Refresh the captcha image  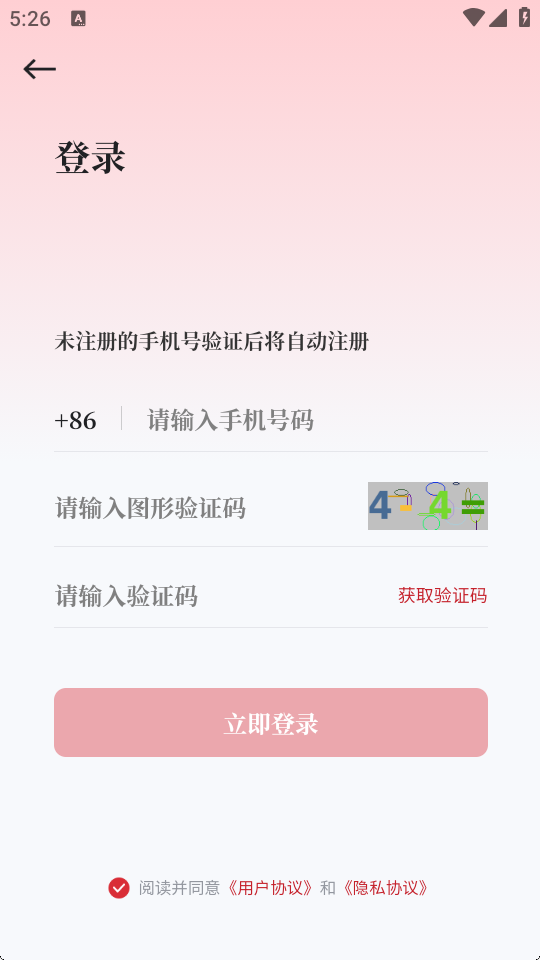(x=427, y=506)
